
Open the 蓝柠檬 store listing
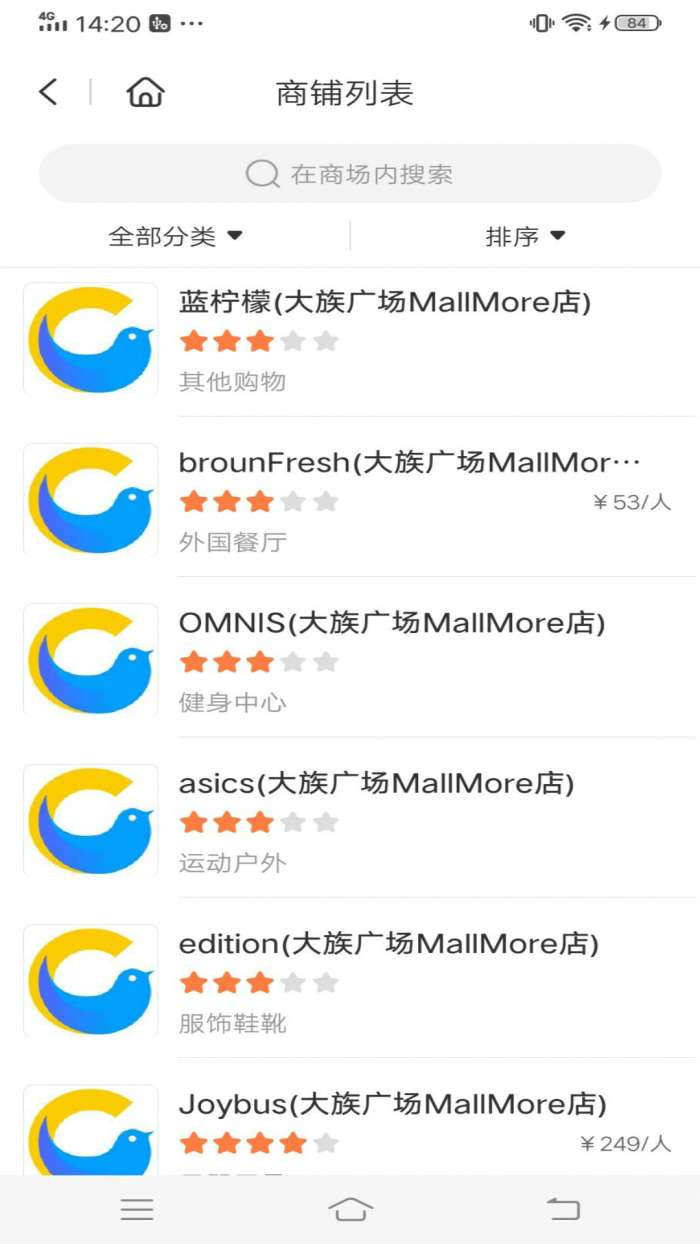pyautogui.click(x=350, y=341)
